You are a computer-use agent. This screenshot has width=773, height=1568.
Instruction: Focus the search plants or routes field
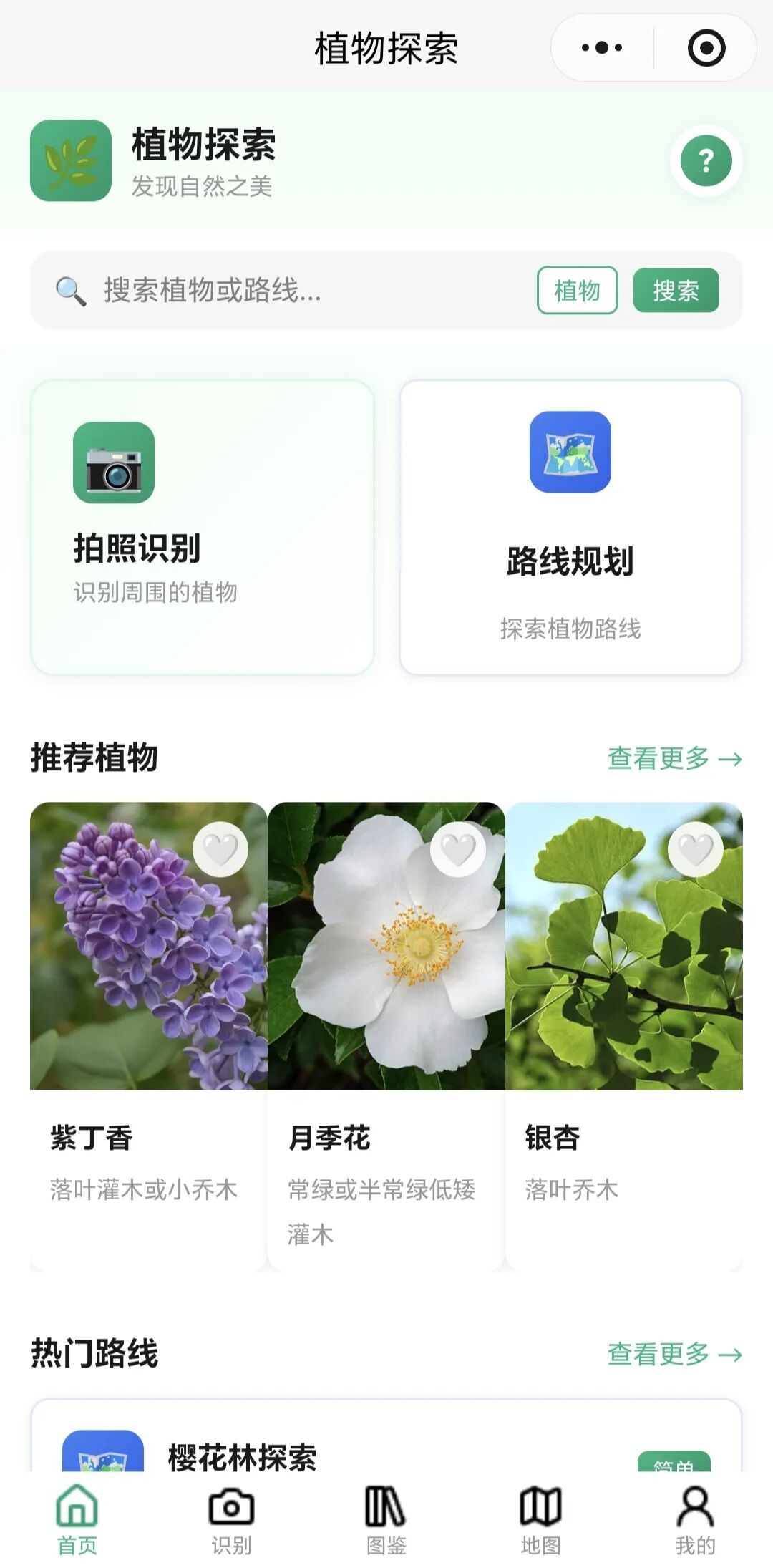click(301, 291)
